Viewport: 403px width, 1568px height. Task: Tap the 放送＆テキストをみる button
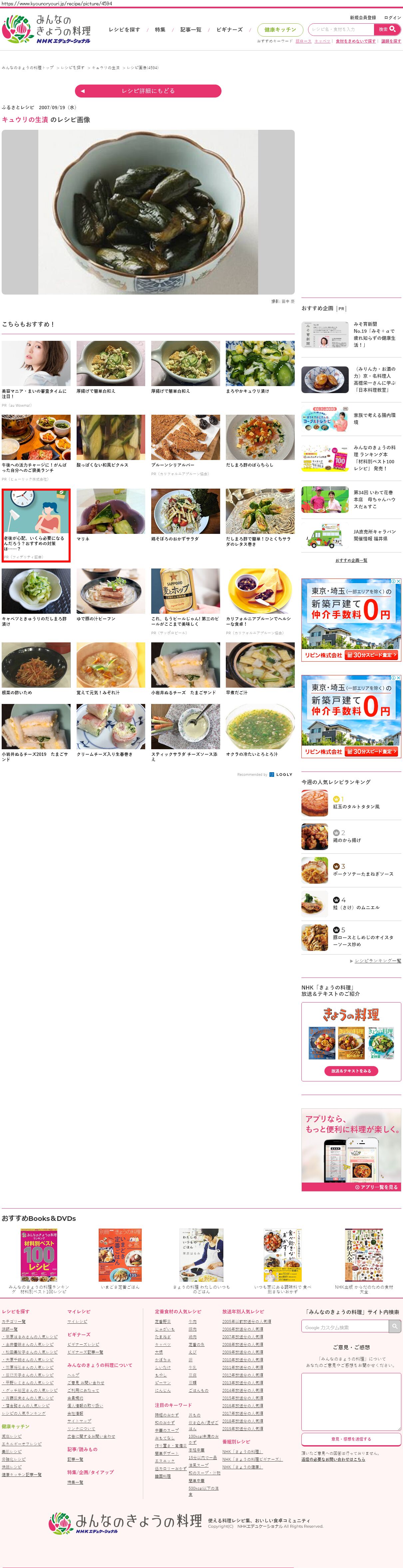point(351,1071)
